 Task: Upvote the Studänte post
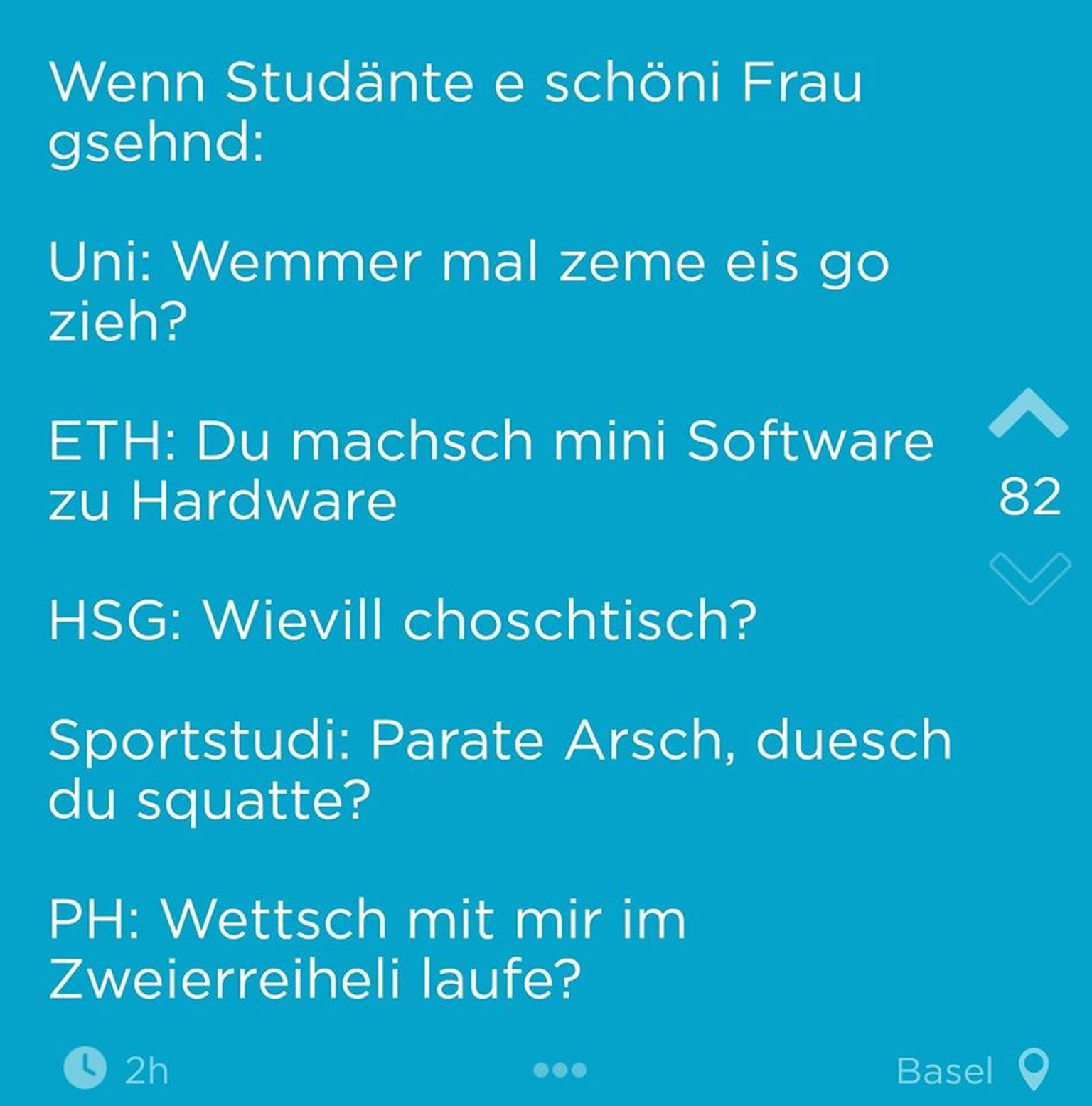pos(1028,413)
